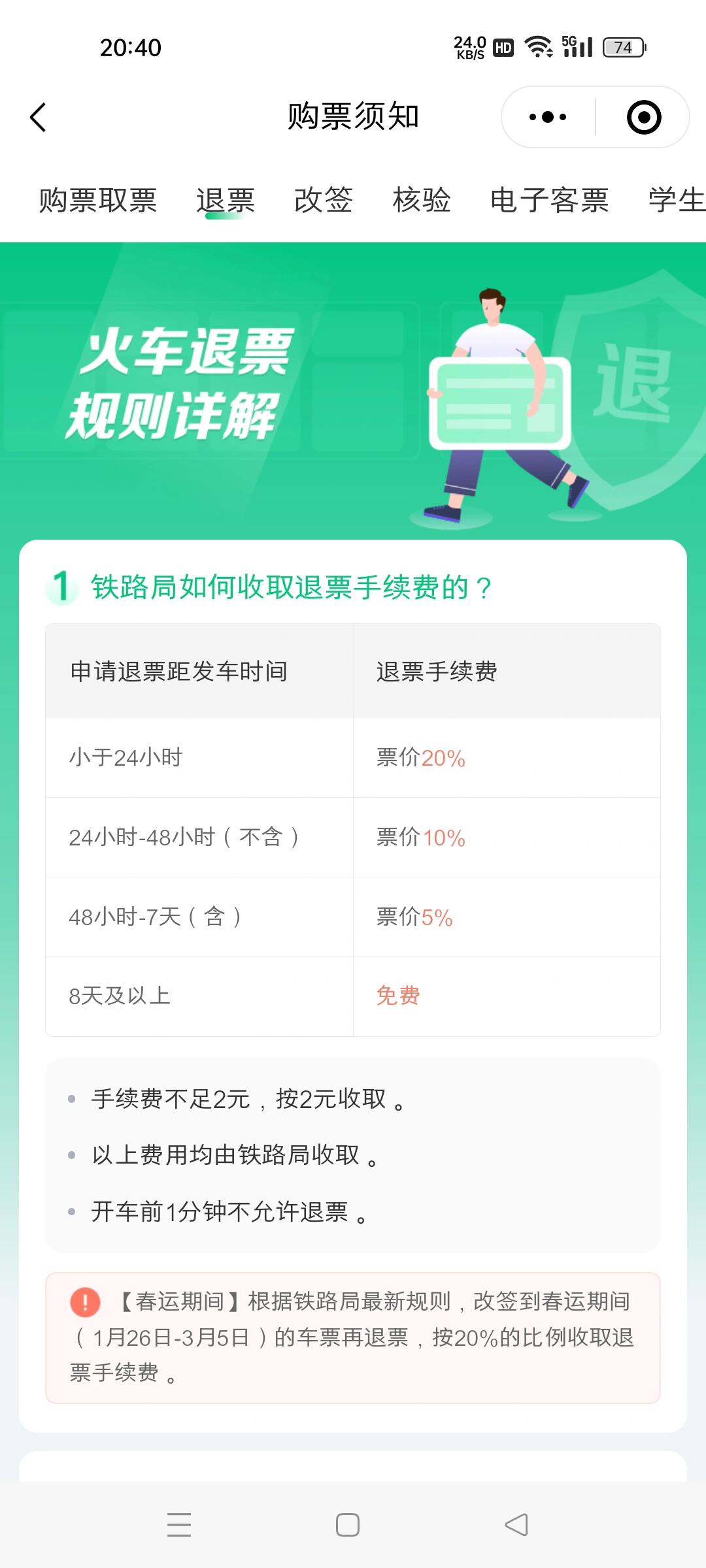Switch to the 购票取票 tab
This screenshot has height=1568, width=706.
(98, 200)
